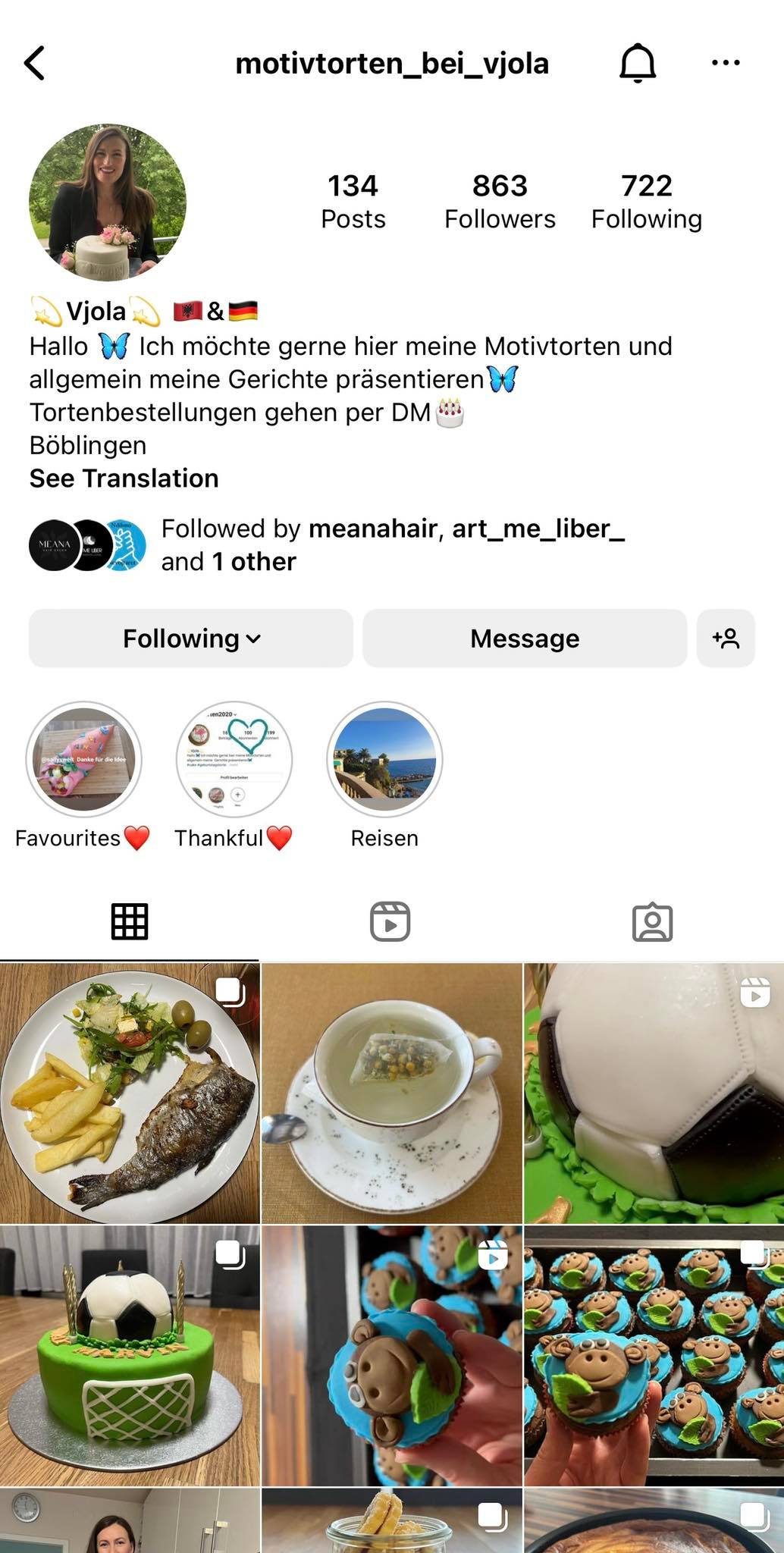Open the three-dot overflow menu
Image resolution: width=784 pixels, height=1553 pixels.
coord(726,63)
